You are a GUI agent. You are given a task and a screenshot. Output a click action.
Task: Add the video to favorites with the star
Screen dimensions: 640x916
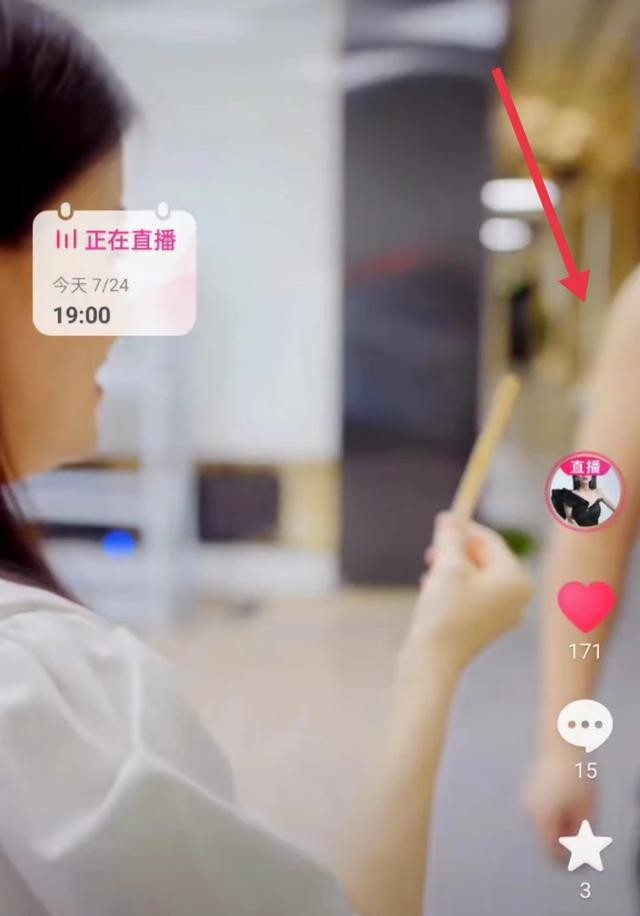tap(585, 848)
